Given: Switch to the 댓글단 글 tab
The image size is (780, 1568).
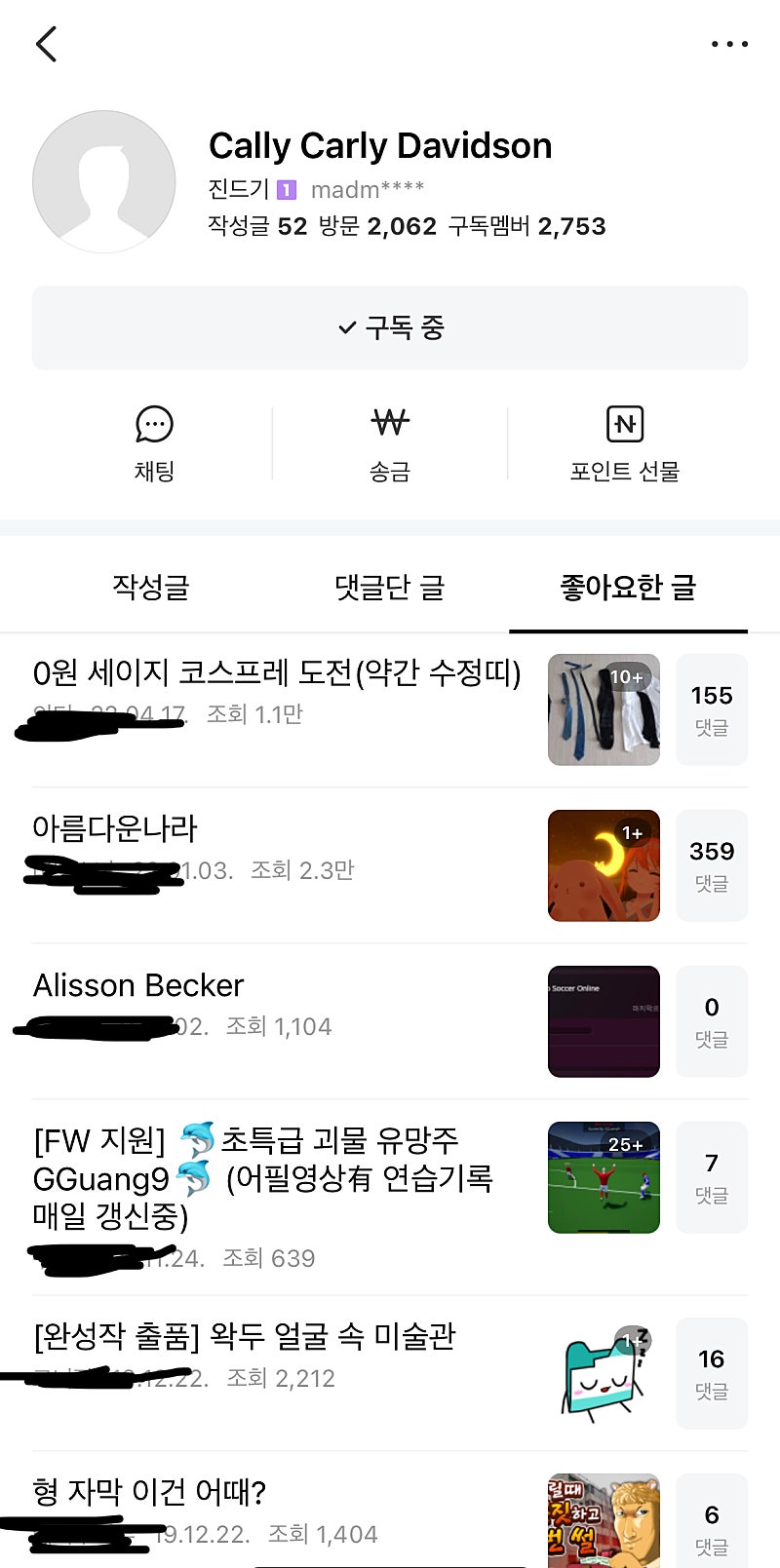Looking at the screenshot, I should tap(389, 587).
